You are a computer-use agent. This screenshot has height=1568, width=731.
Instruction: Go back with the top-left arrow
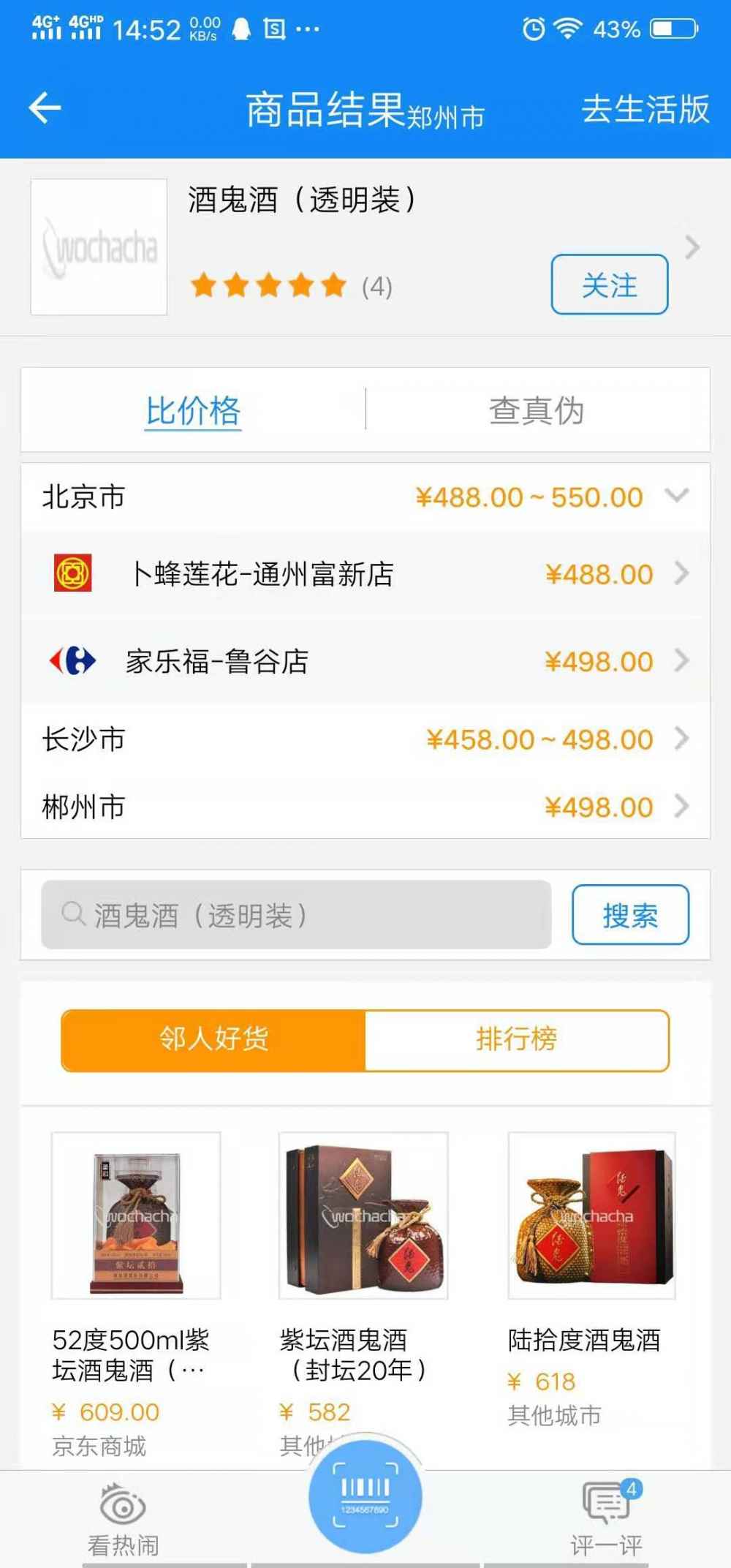click(45, 109)
